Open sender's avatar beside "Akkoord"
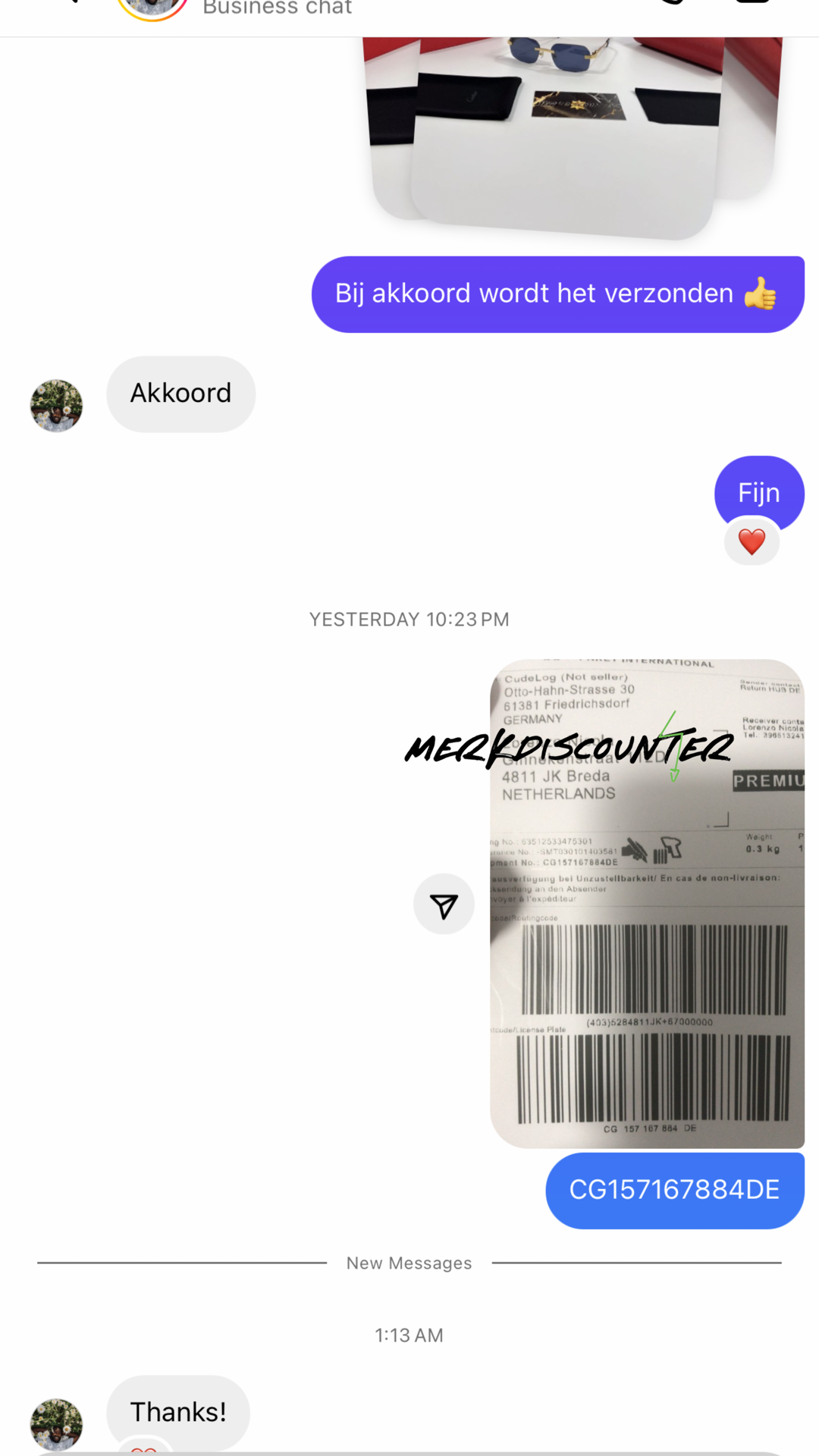This screenshot has width=819, height=1456. pos(56,406)
